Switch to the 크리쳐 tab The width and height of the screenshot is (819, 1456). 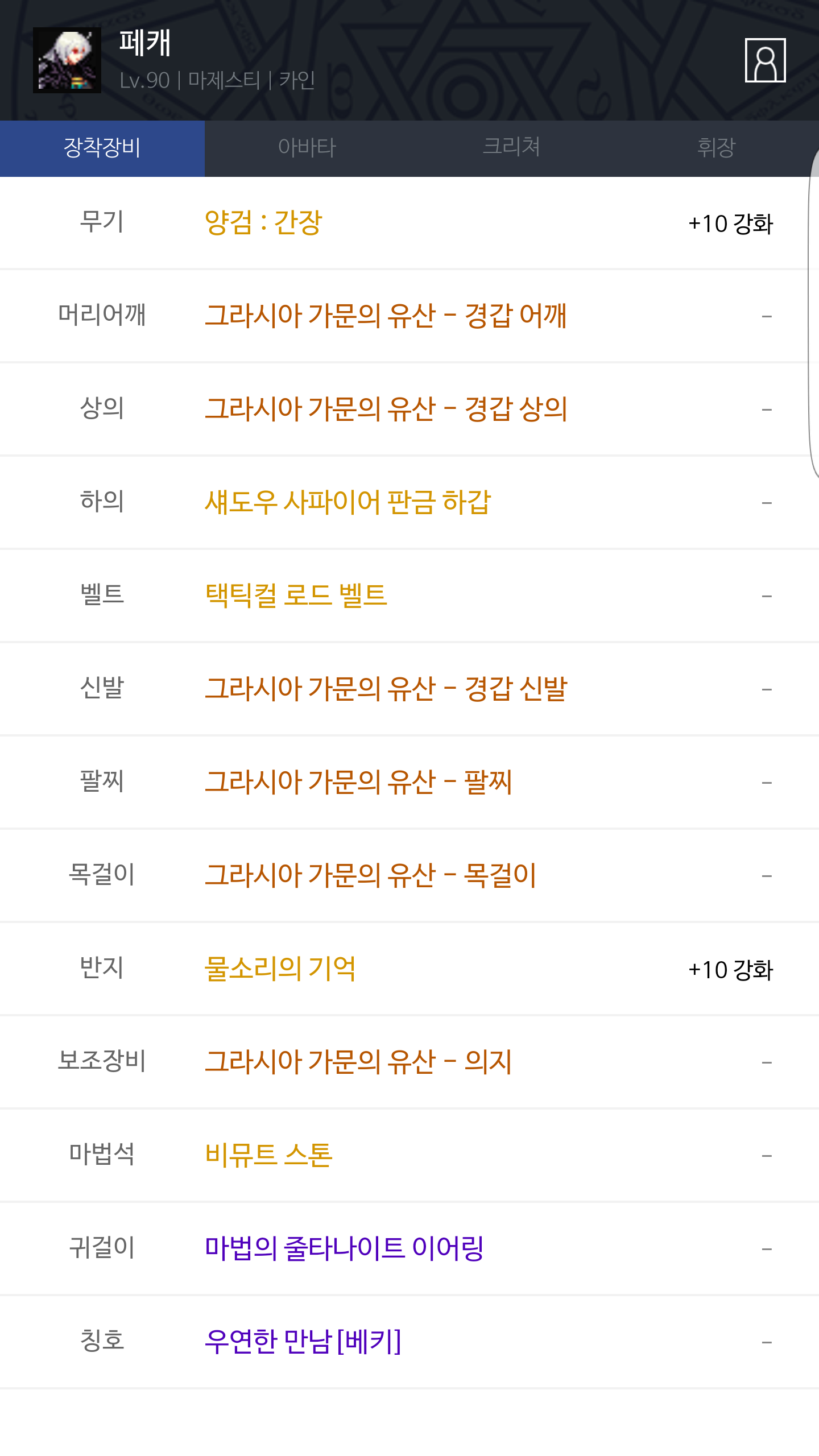coord(512,148)
